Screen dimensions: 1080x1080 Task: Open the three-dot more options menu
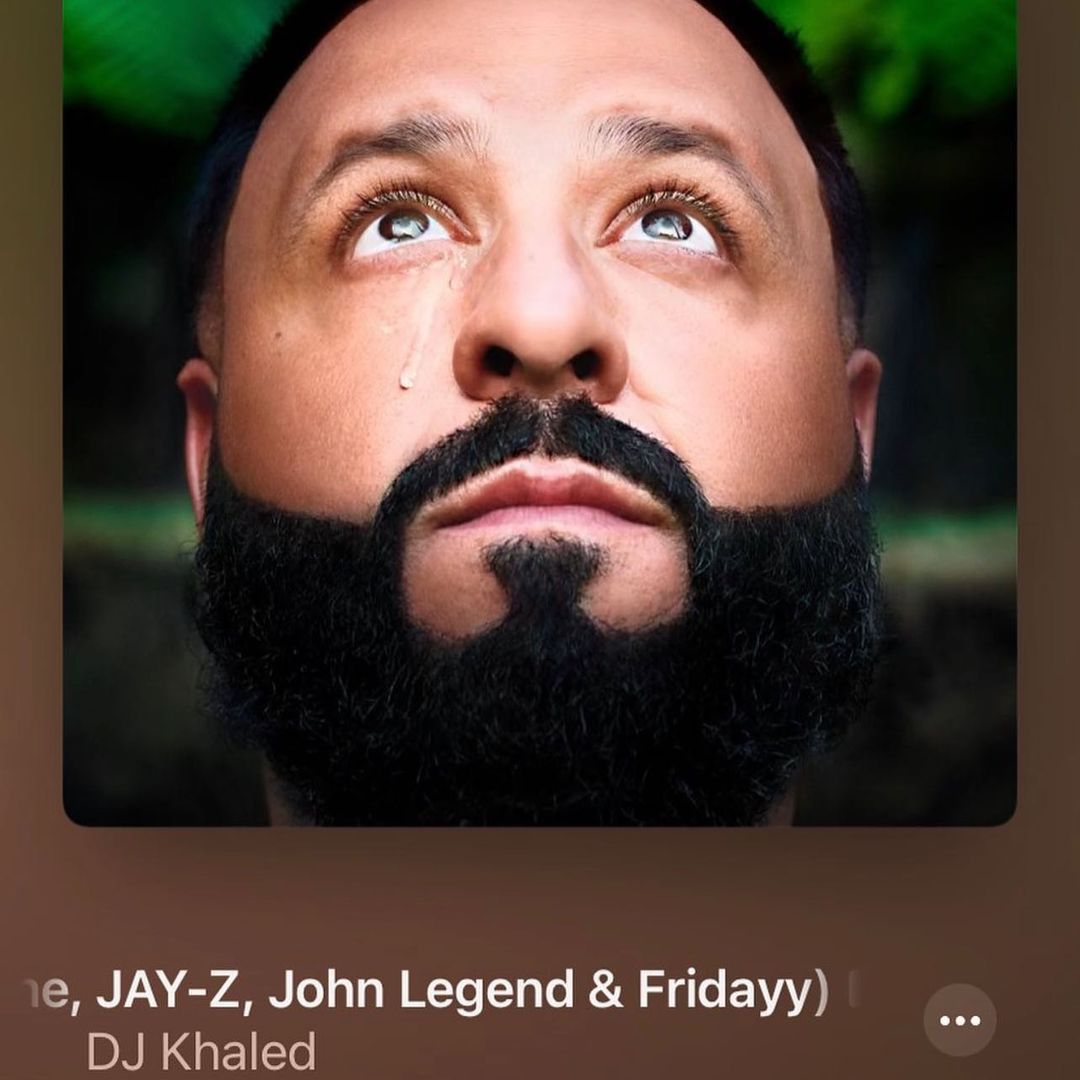click(x=959, y=1020)
